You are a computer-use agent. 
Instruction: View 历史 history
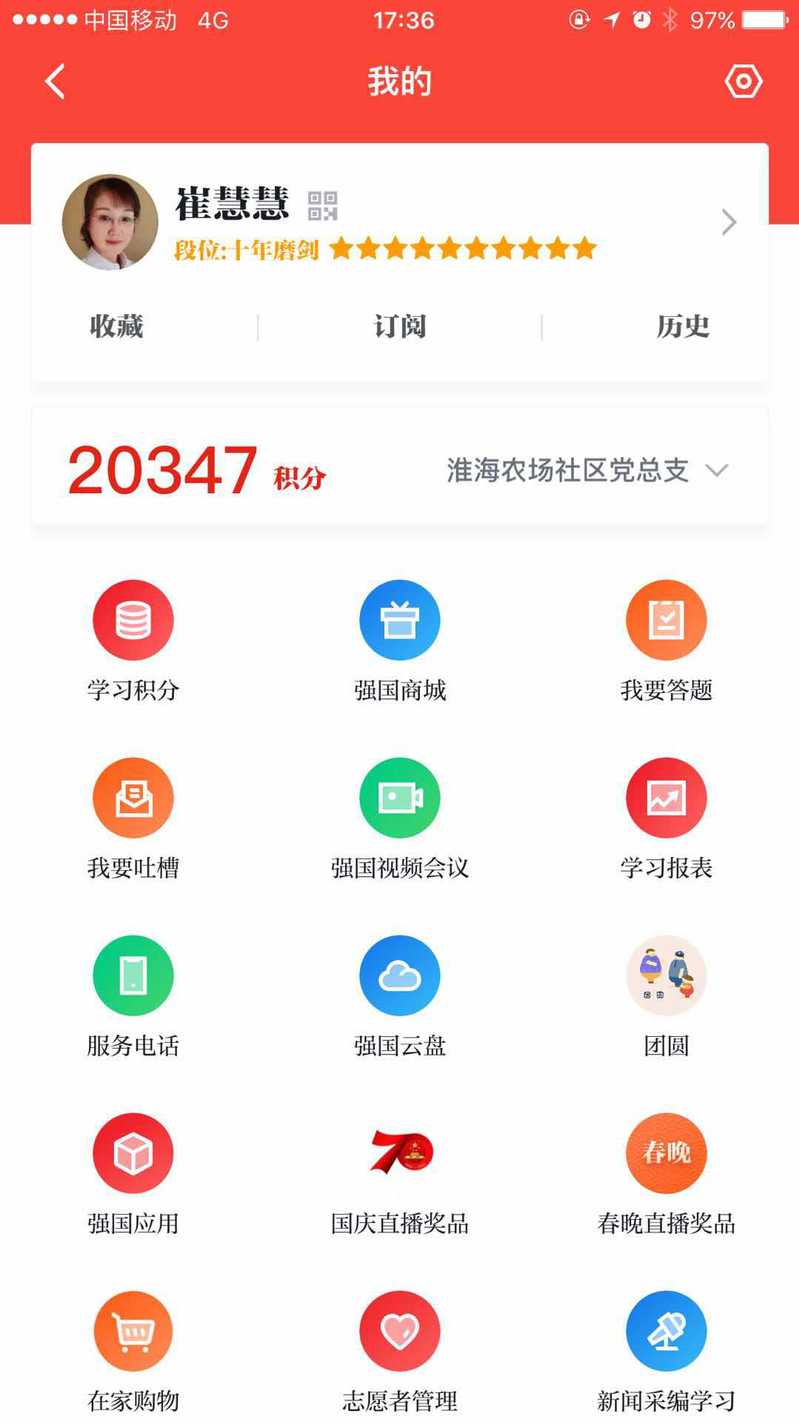683,326
